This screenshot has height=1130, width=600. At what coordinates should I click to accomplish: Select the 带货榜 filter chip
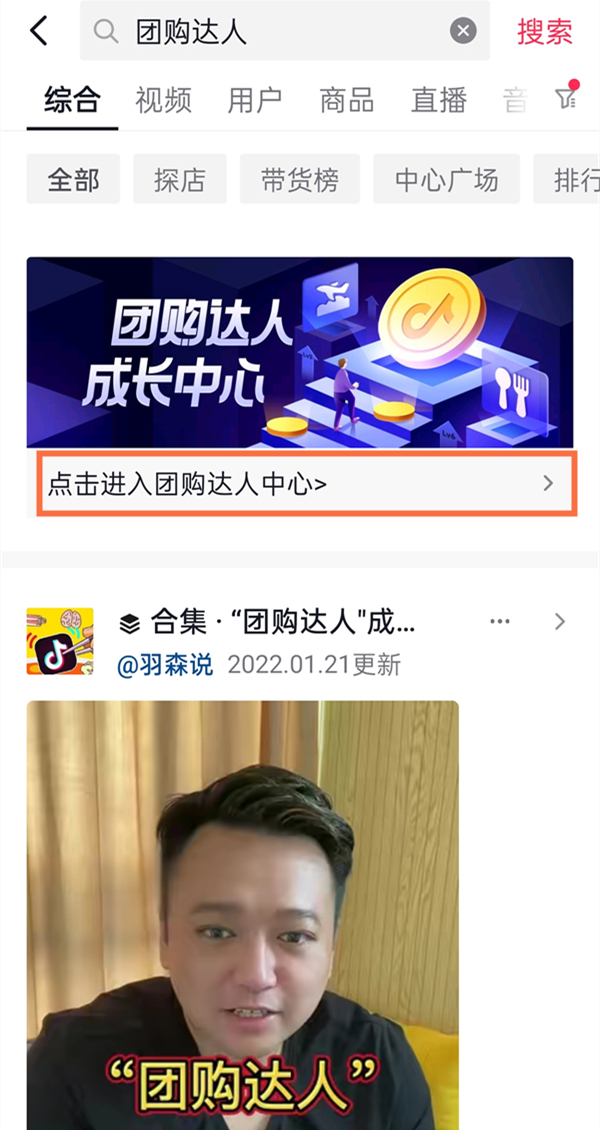[x=300, y=180]
